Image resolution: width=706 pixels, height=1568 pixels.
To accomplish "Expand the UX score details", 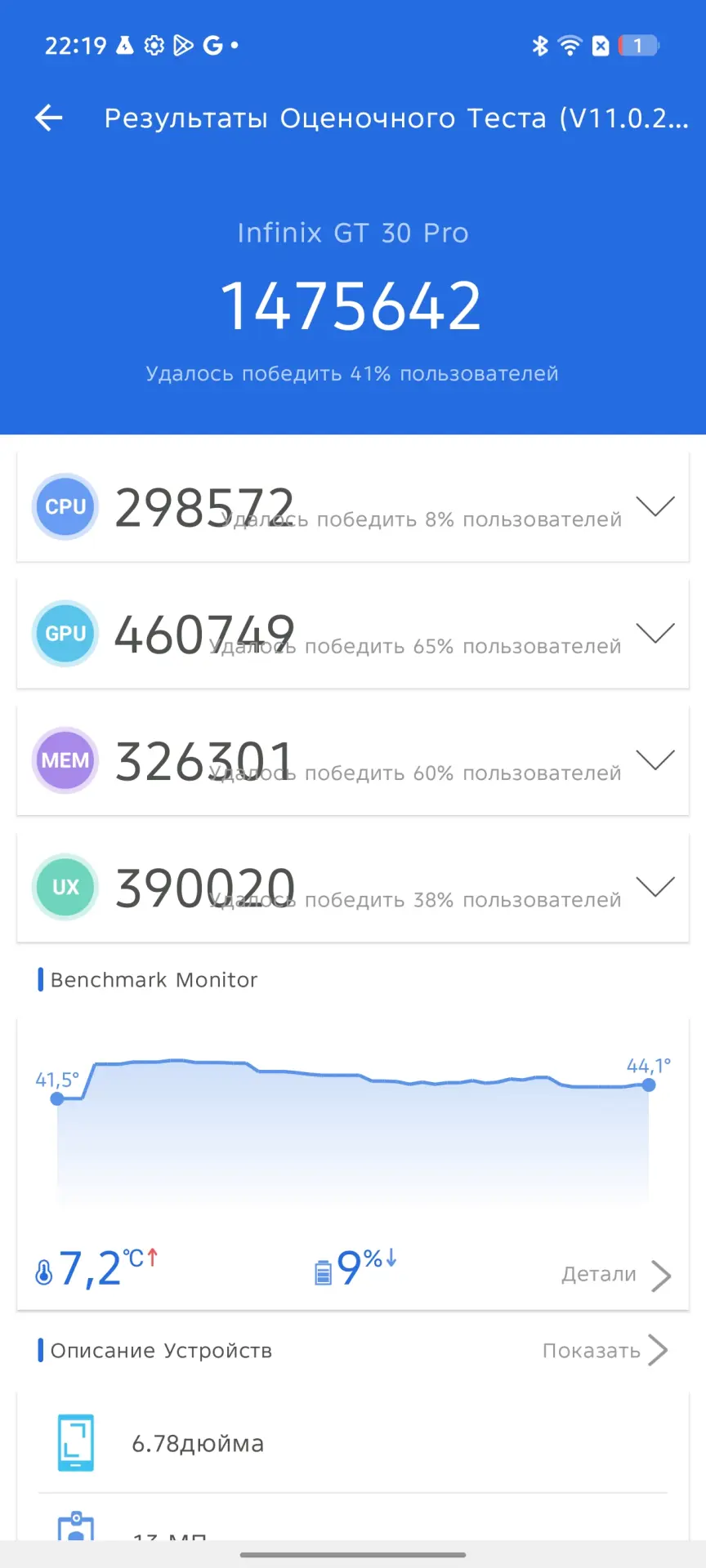I will tap(655, 886).
